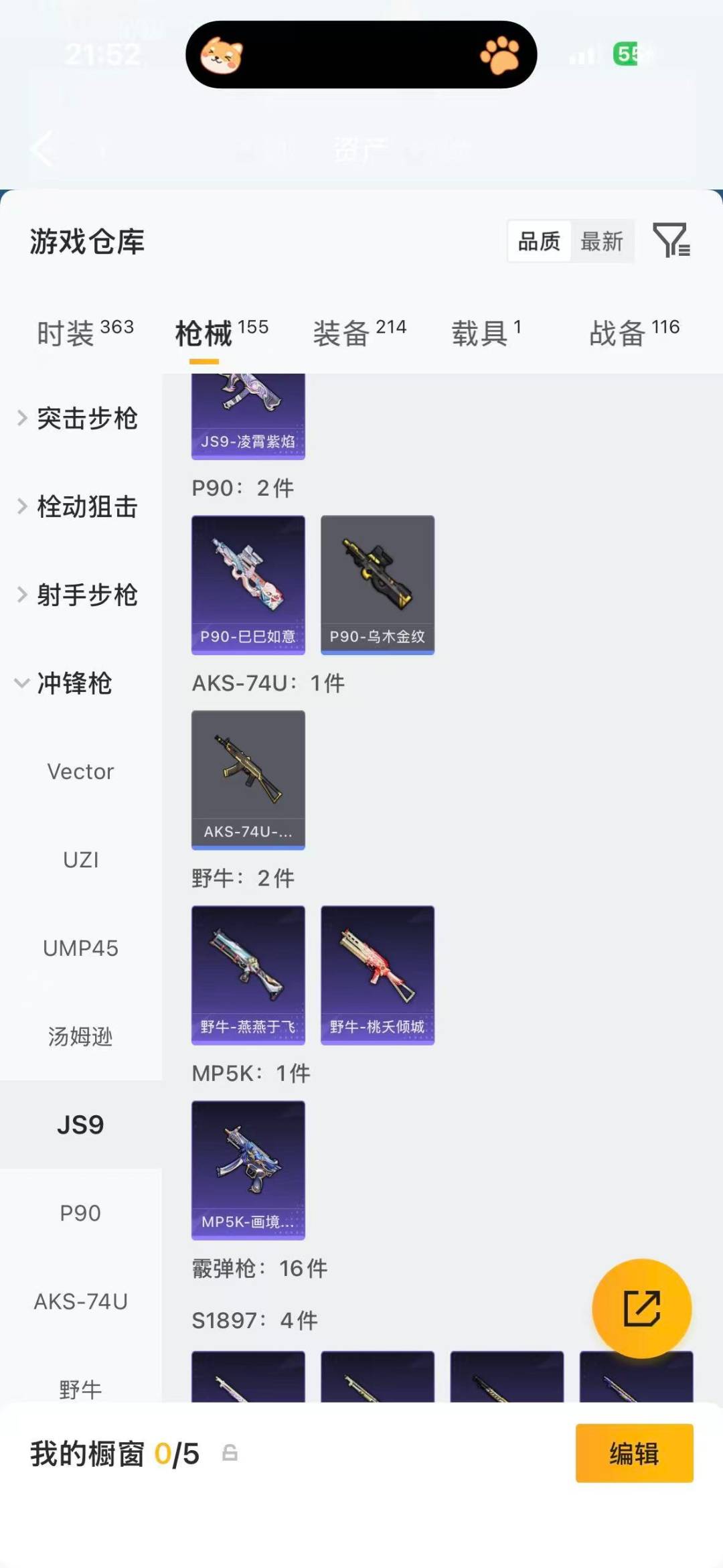Image resolution: width=723 pixels, height=1568 pixels.
Task: Switch sorting to 最新
Action: click(602, 242)
